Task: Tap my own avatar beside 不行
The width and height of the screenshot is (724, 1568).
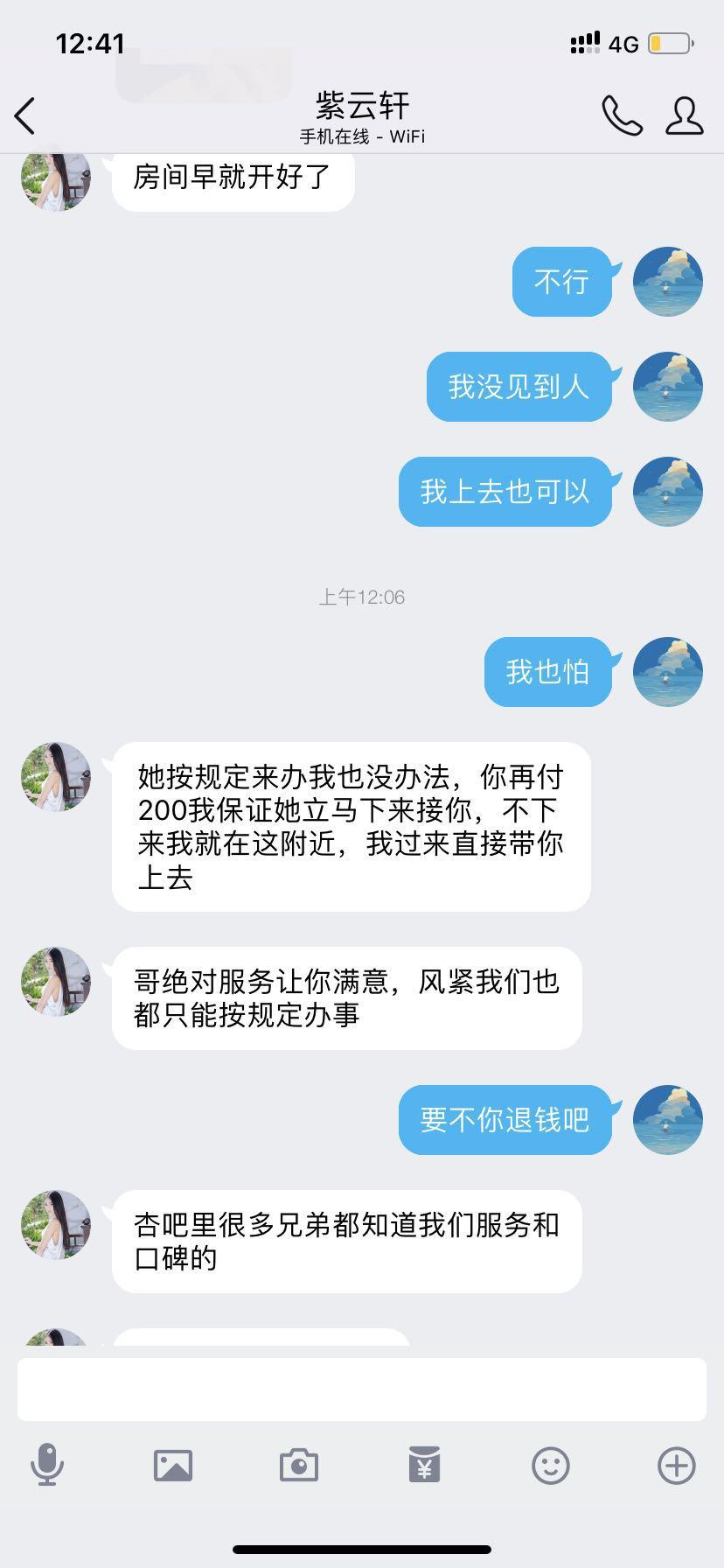Action: (668, 282)
